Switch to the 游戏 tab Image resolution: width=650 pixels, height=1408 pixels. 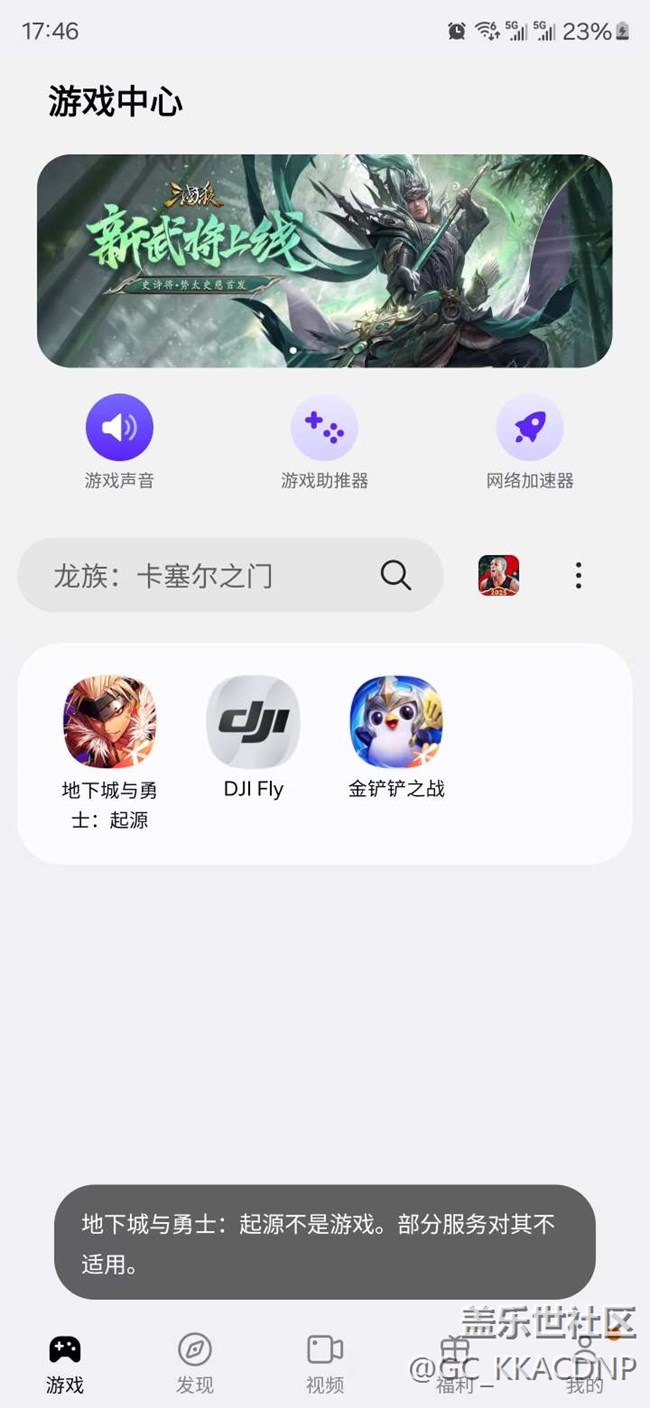65,1363
